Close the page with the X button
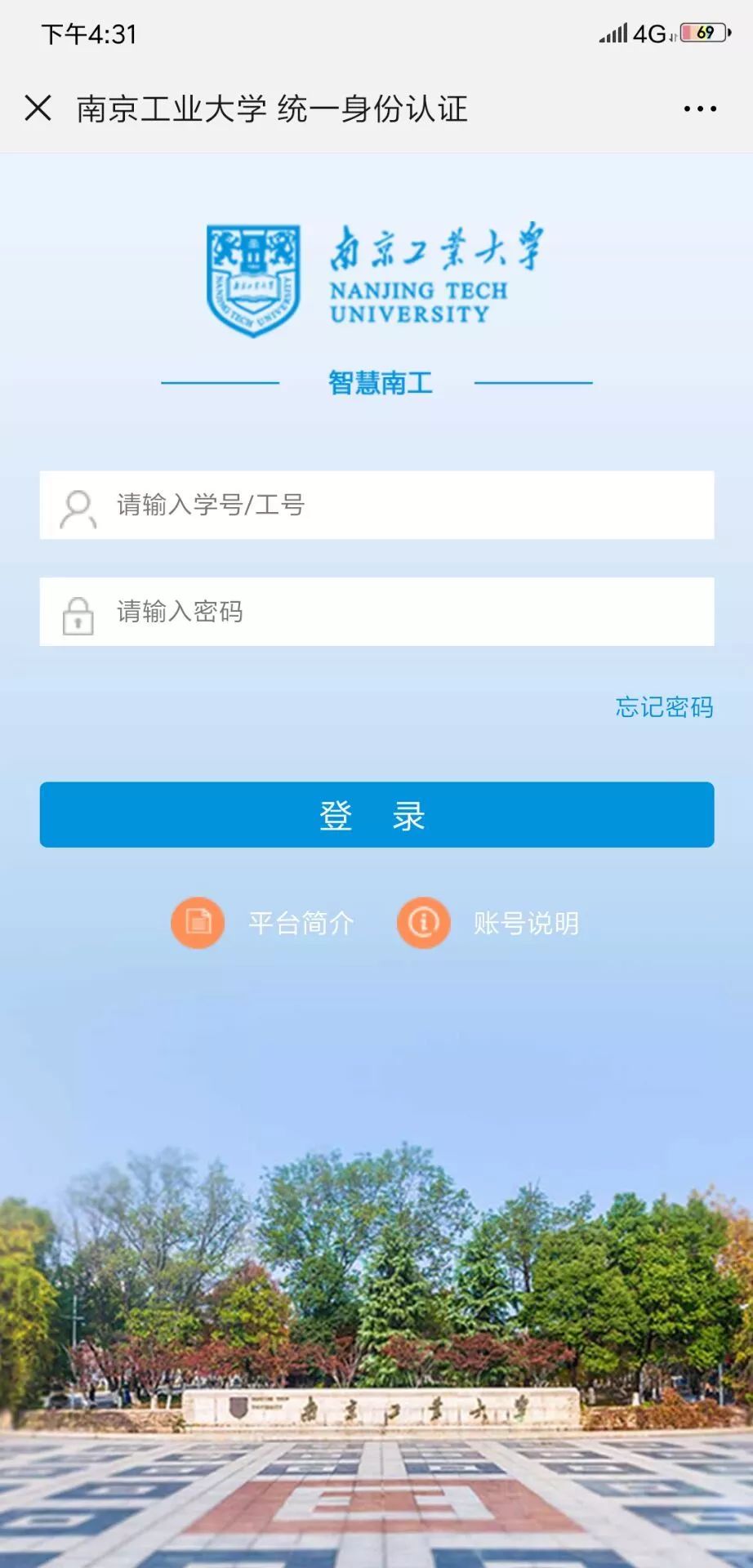 [x=36, y=107]
